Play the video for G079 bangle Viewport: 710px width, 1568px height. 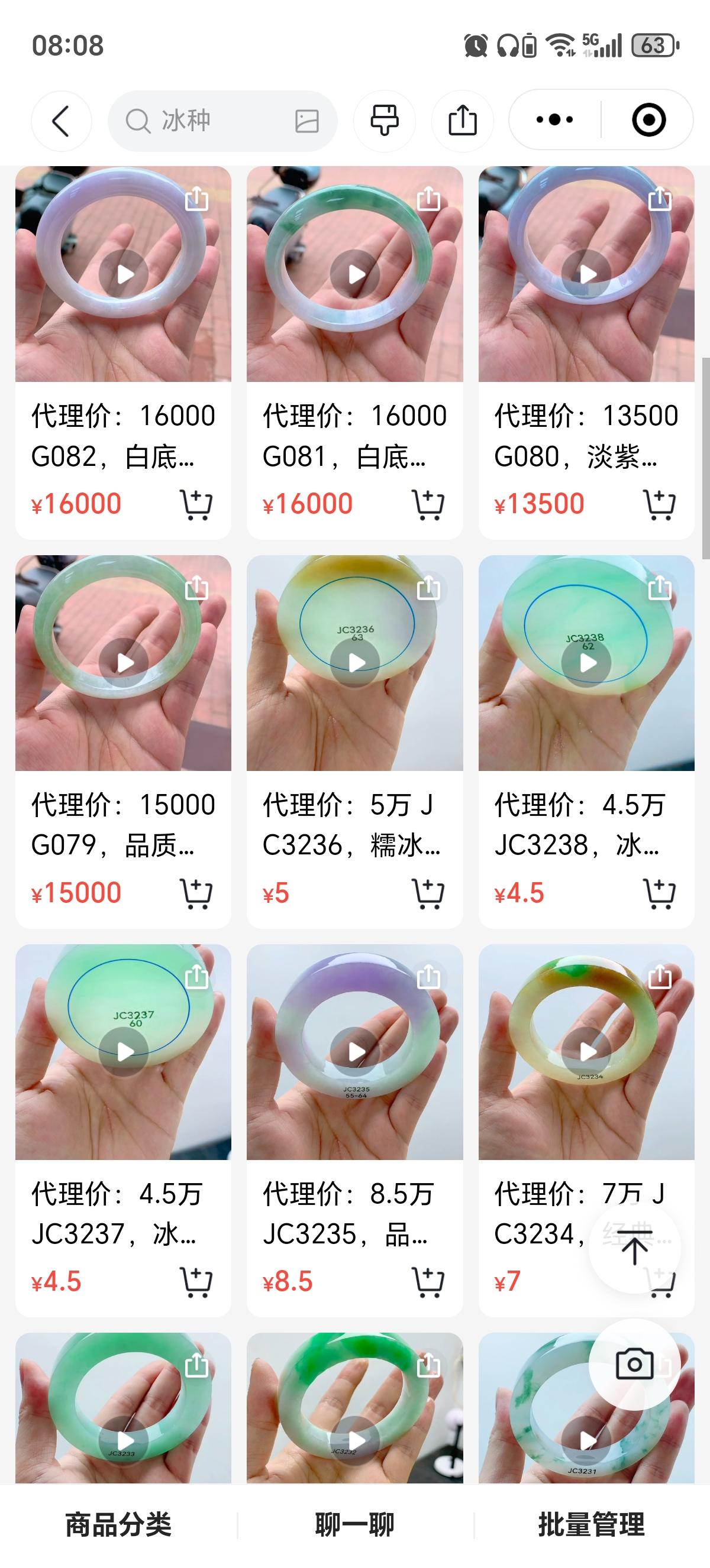pyautogui.click(x=124, y=663)
